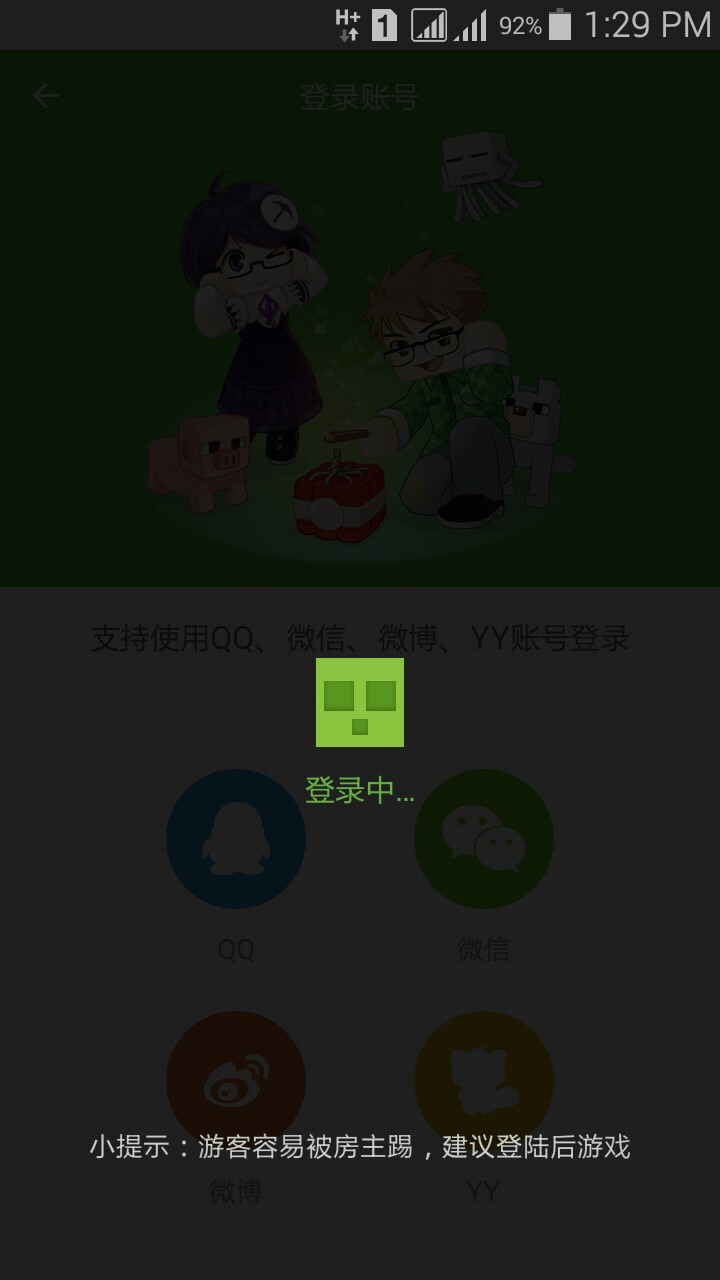The image size is (720, 1280).
Task: Choose Weibo (微博) login option
Action: [x=236, y=1080]
